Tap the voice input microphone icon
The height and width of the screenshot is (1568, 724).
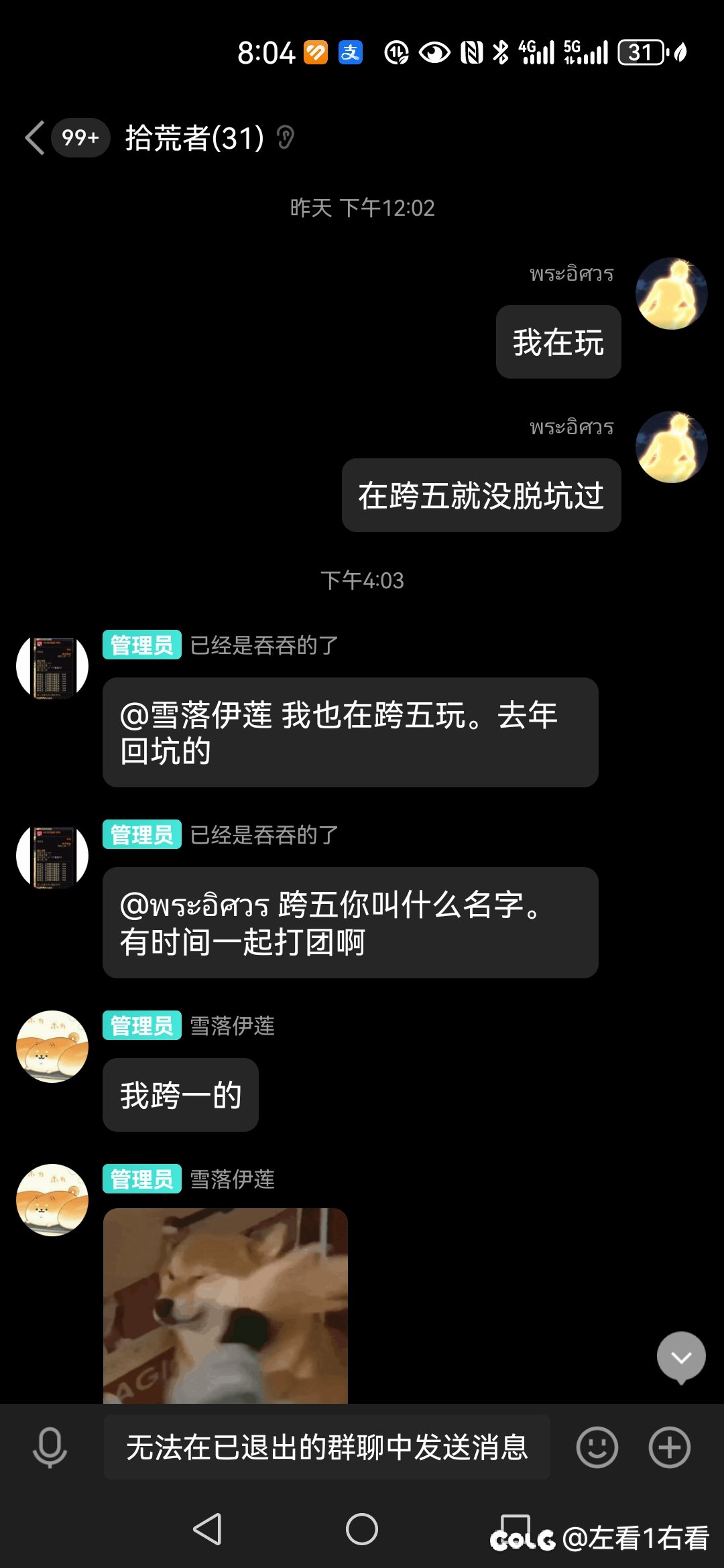click(50, 1447)
